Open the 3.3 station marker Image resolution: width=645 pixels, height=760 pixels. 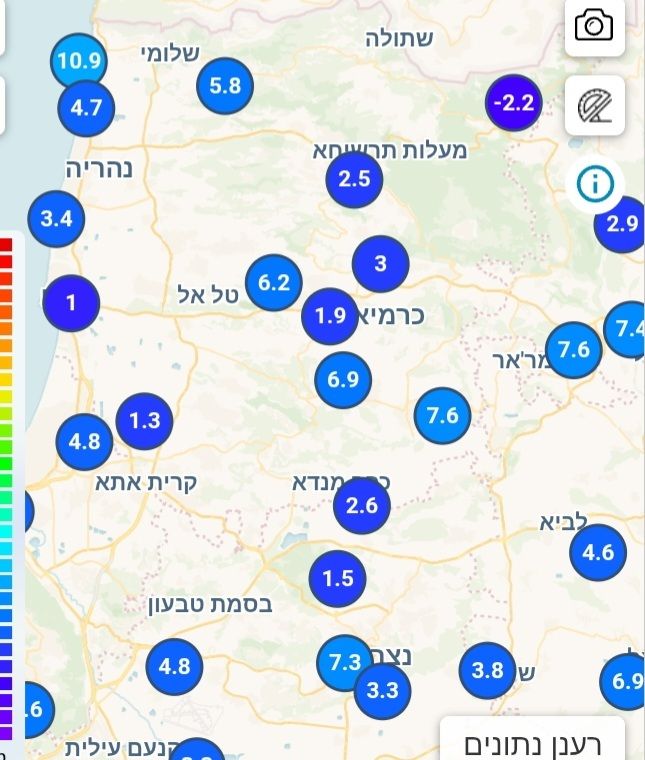(383, 690)
